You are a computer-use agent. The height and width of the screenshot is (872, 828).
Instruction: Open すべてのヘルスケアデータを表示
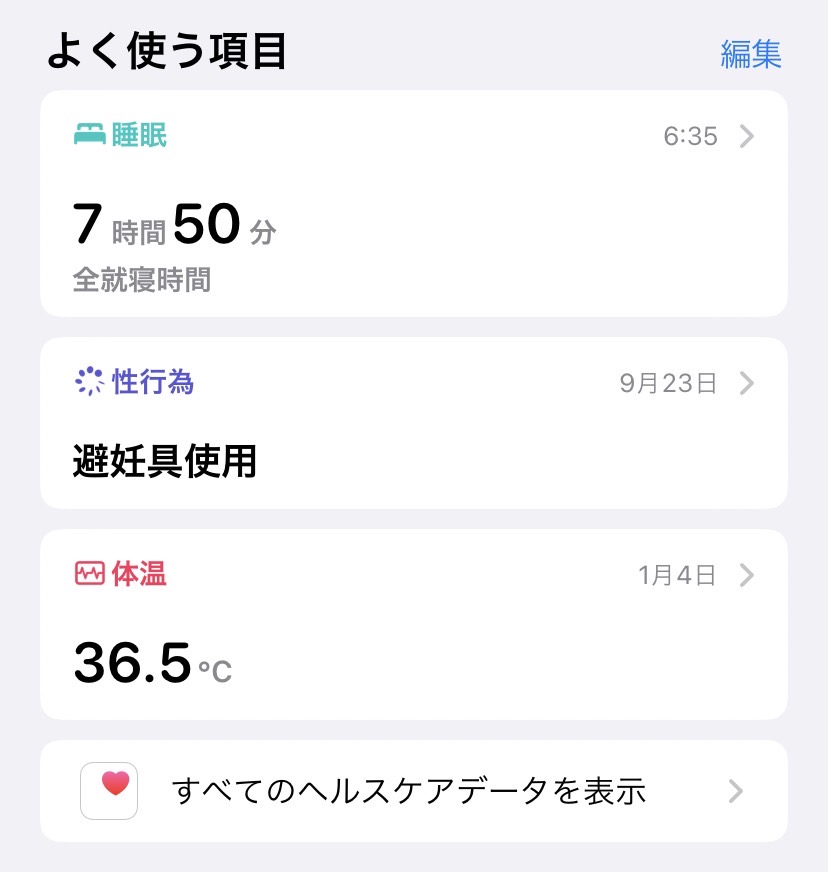point(413,792)
